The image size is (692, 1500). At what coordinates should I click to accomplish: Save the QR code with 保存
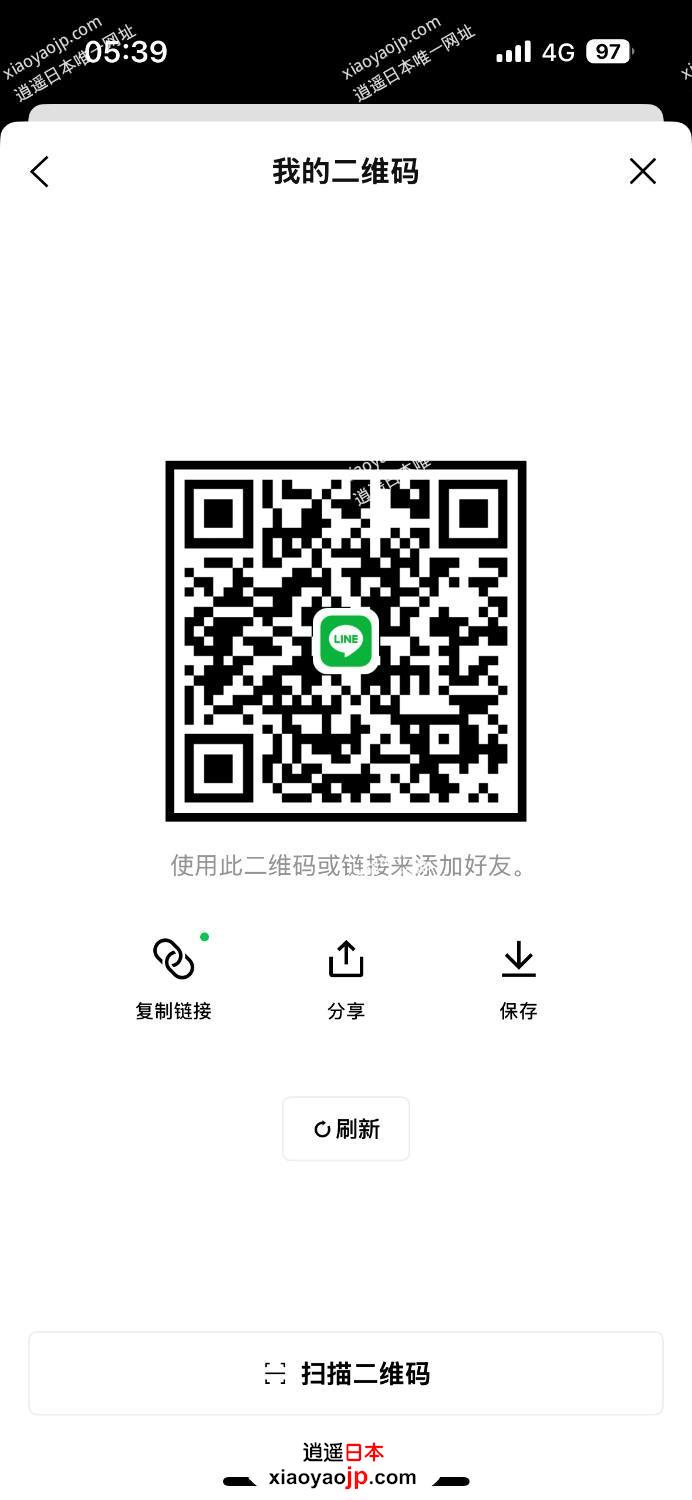518,979
